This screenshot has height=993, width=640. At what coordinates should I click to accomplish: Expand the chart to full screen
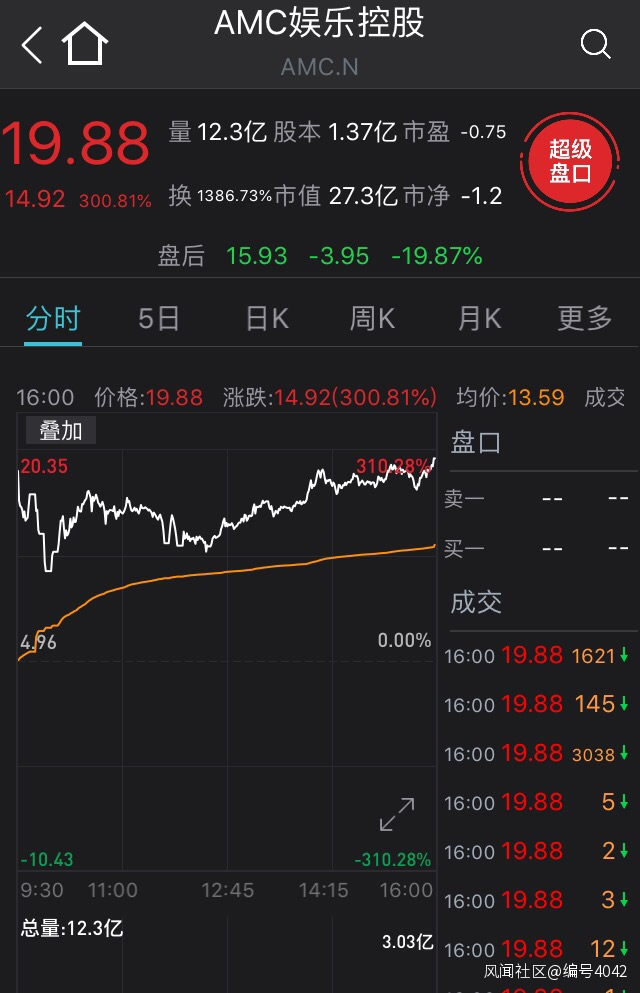[x=397, y=814]
